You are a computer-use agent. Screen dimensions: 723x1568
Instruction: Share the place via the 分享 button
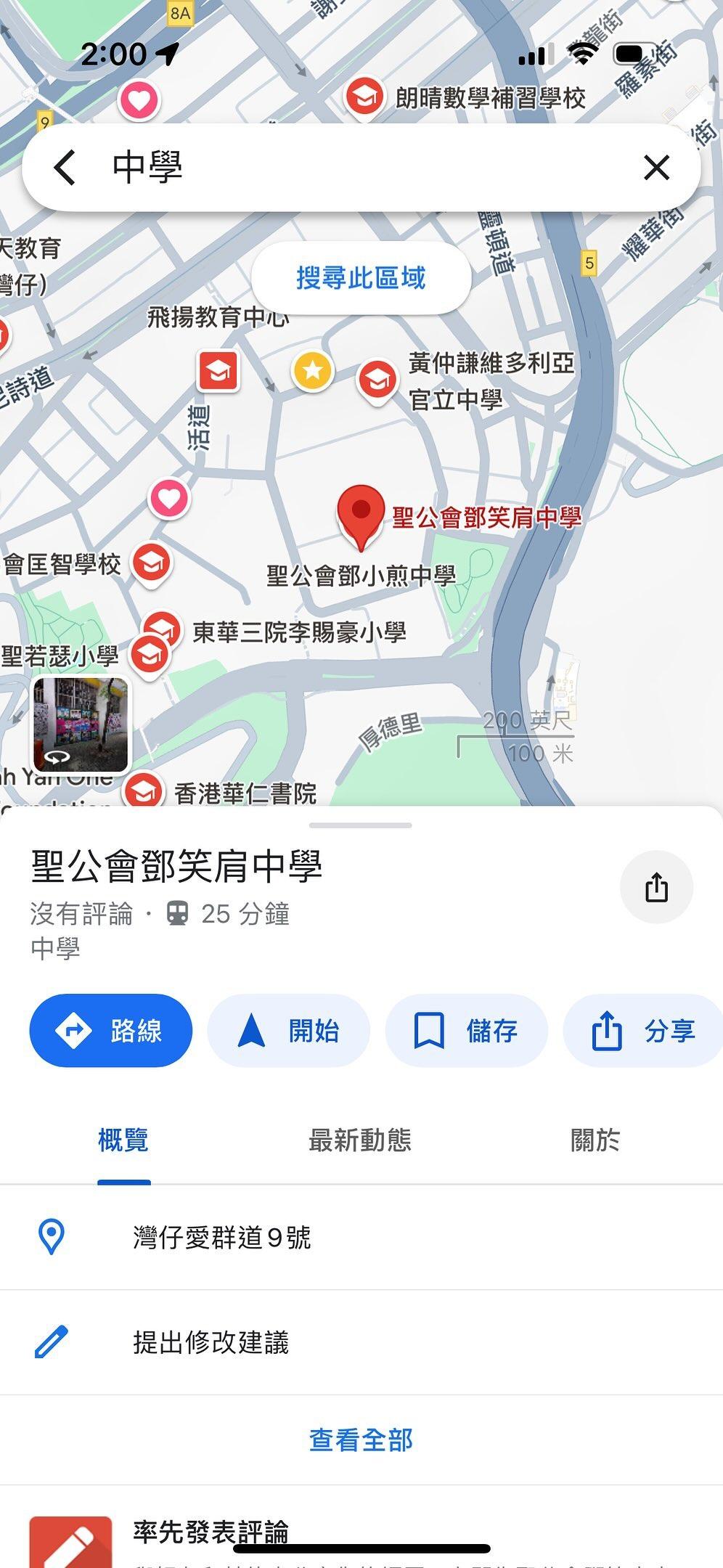643,1031
